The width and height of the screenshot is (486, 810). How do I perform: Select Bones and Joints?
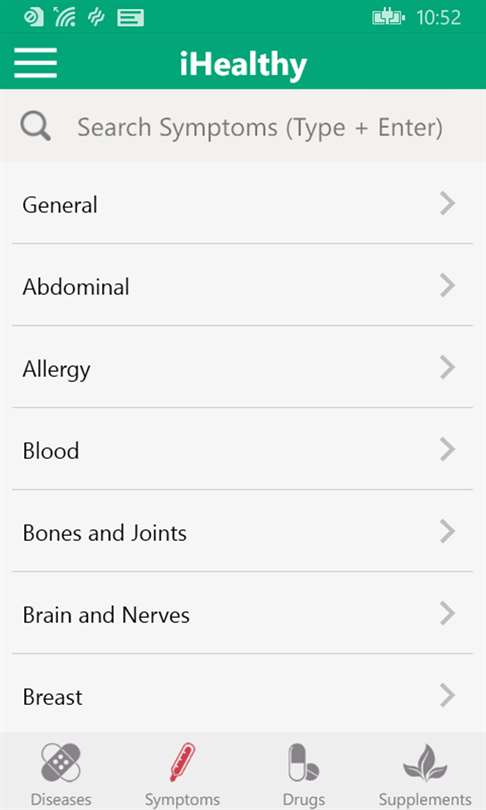point(243,532)
